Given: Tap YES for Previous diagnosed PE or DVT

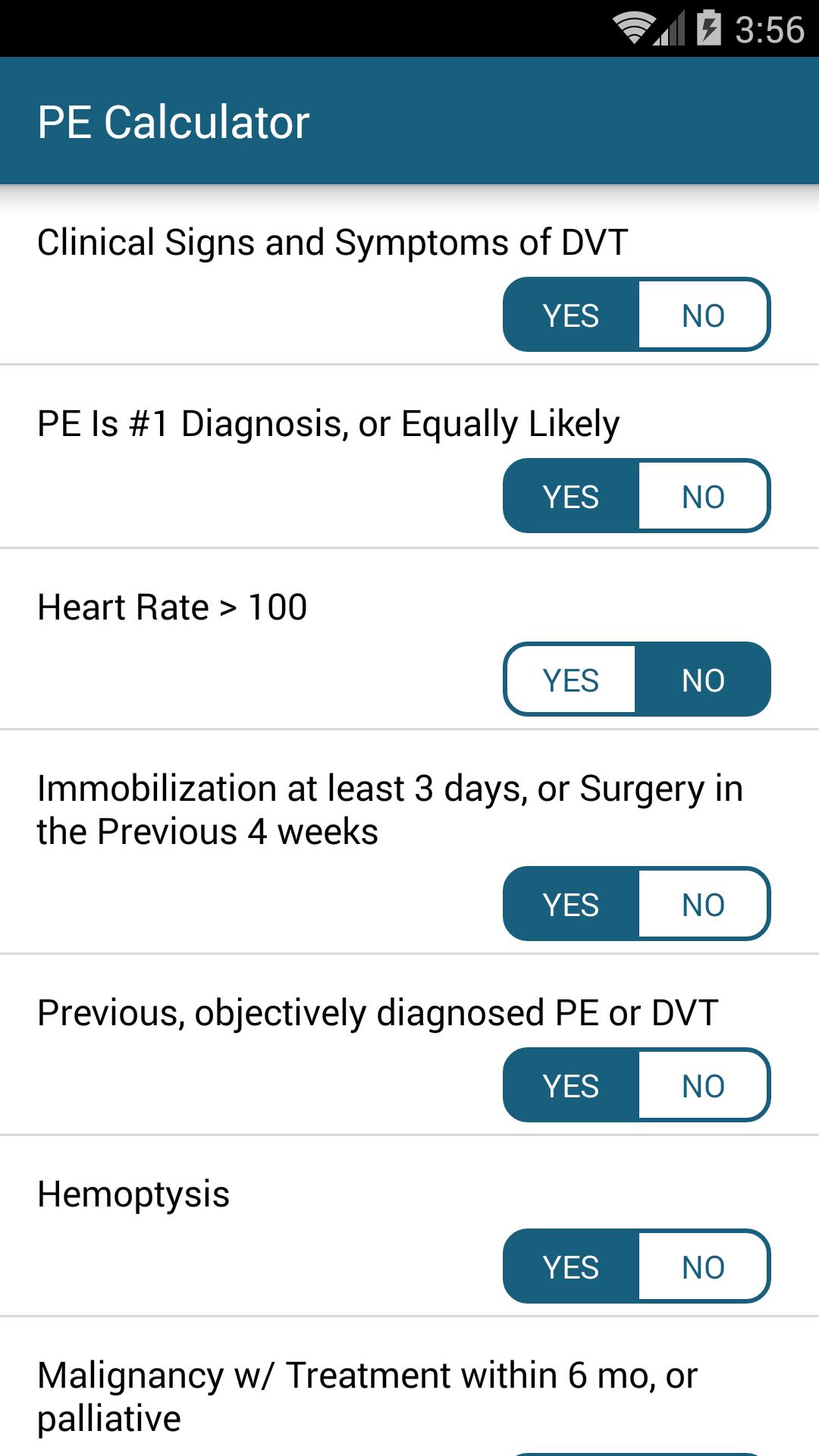Looking at the screenshot, I should tap(571, 1085).
